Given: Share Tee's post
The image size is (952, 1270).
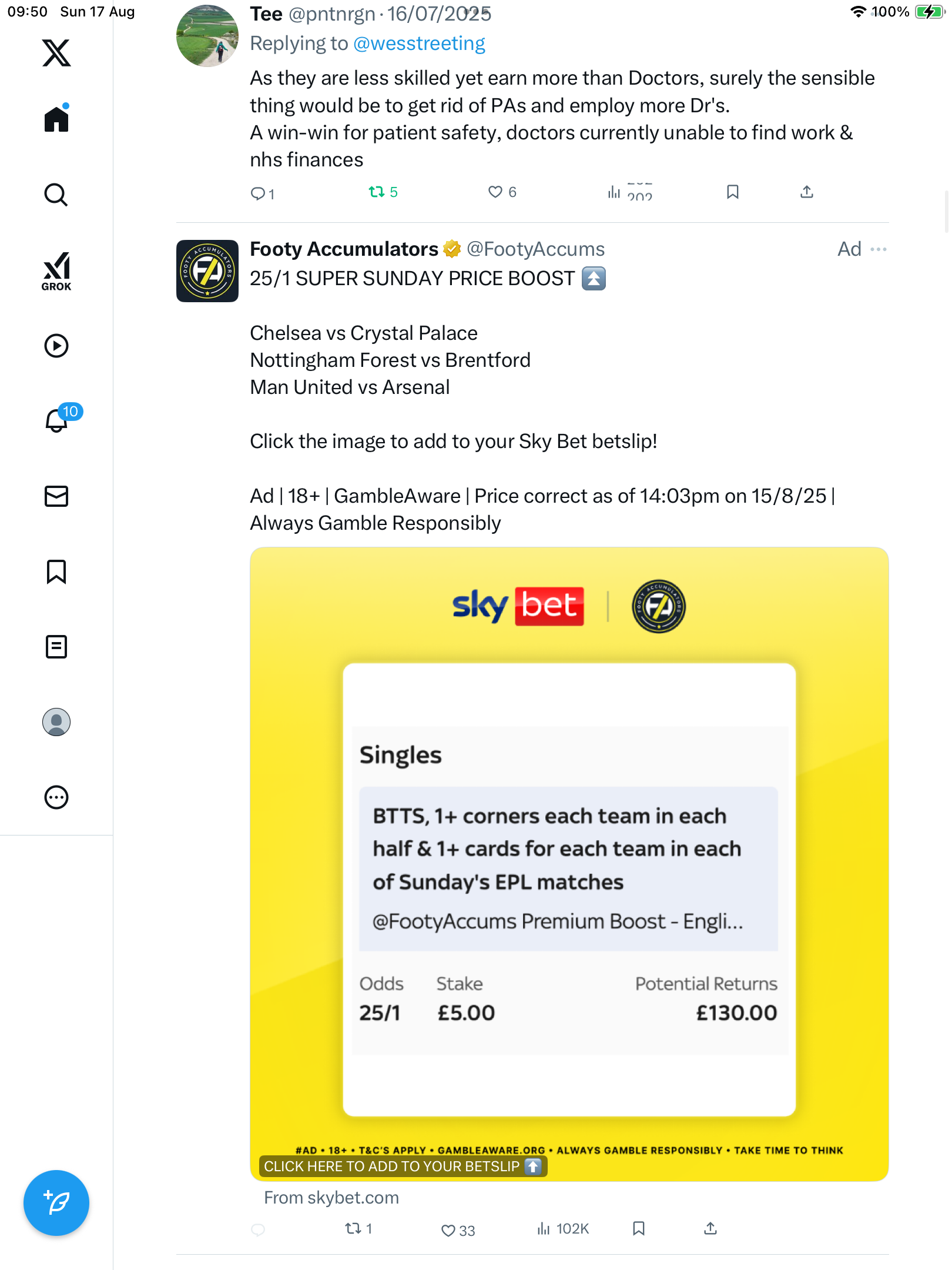Looking at the screenshot, I should tap(807, 192).
